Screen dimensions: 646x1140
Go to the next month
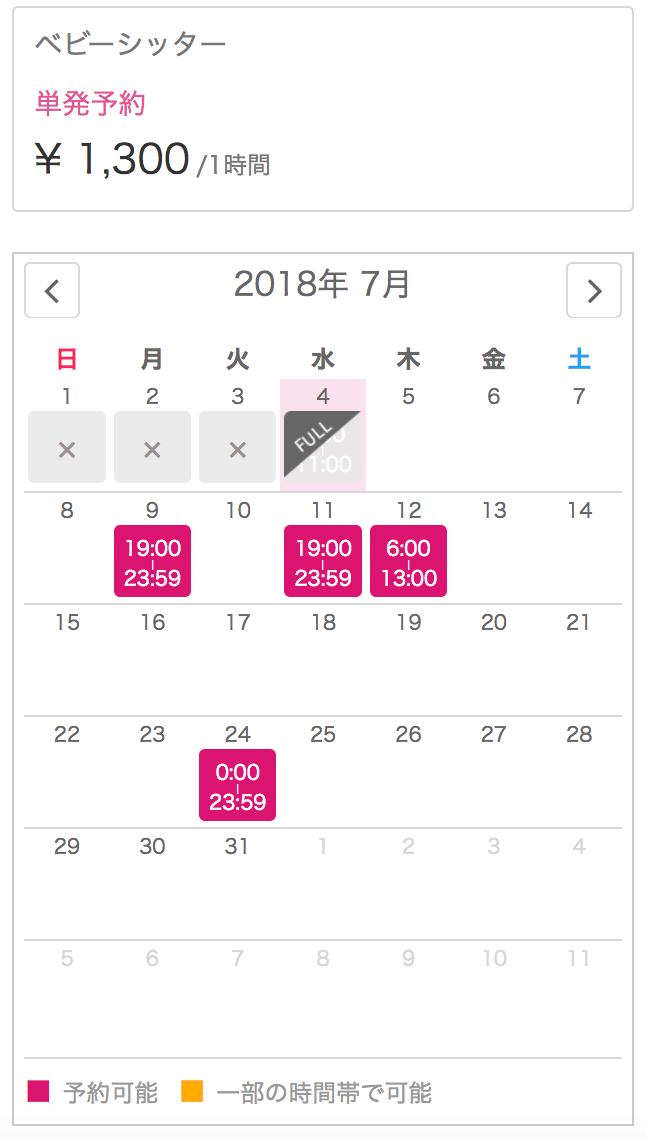[594, 290]
